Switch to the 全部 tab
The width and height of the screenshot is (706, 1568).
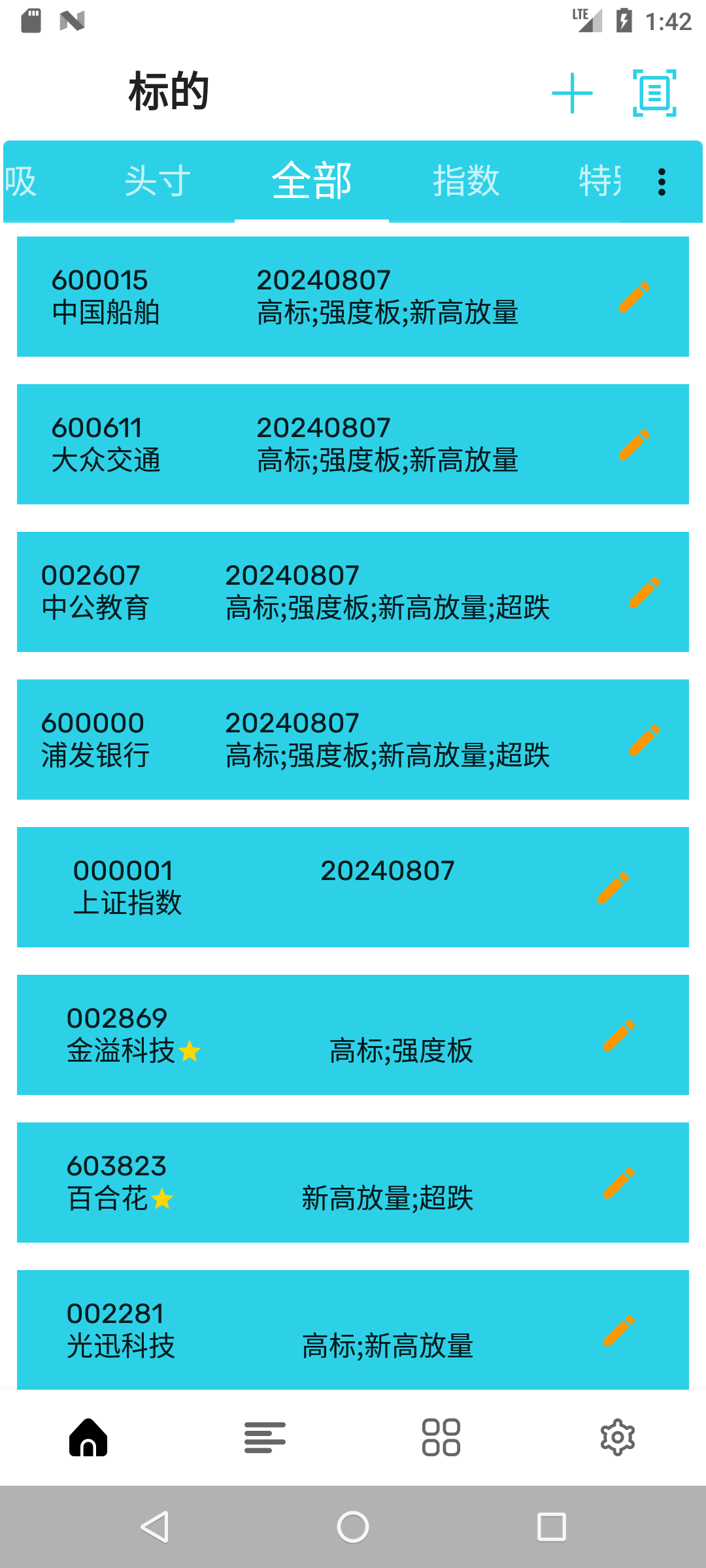[x=312, y=181]
